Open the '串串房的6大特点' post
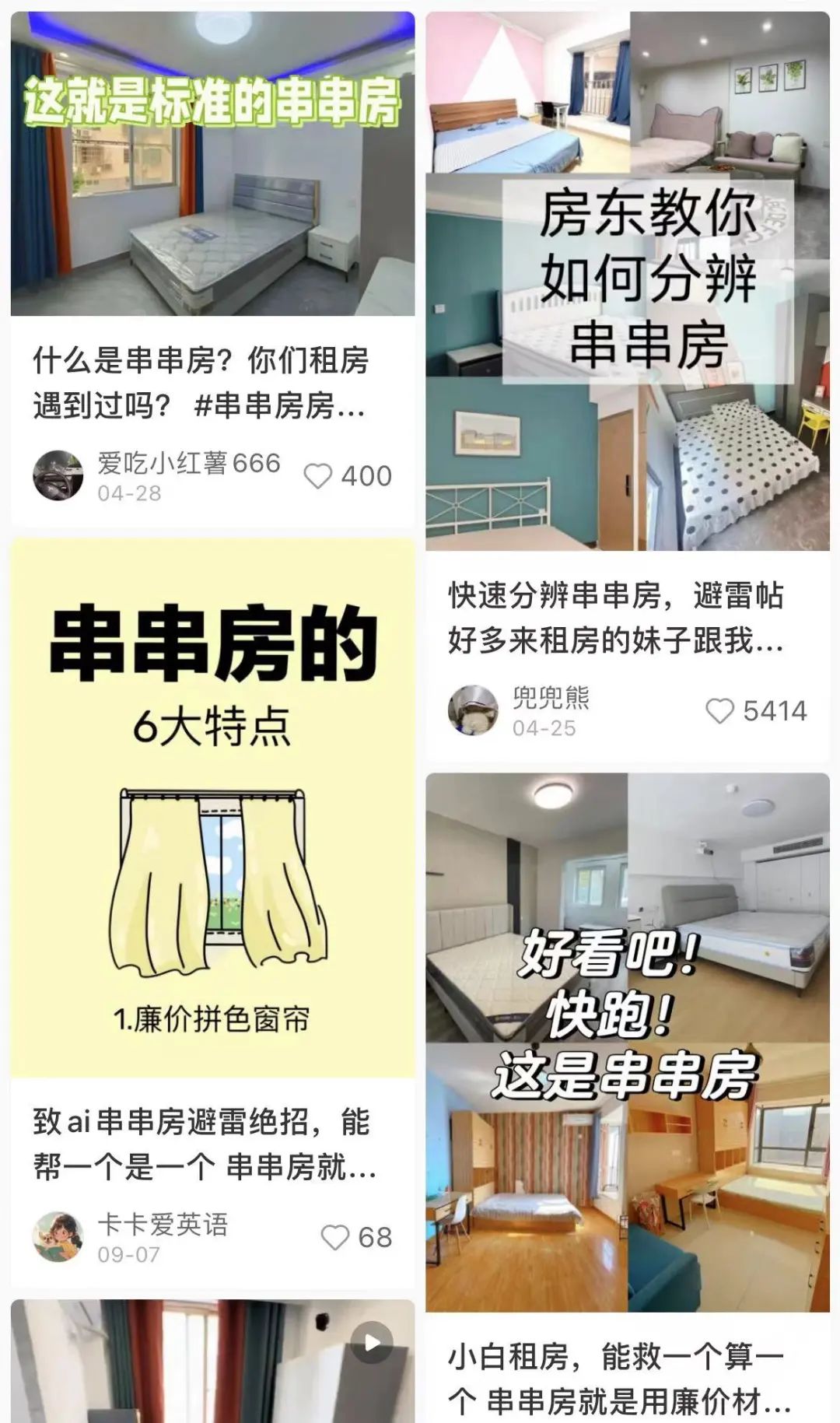Viewport: 840px width, 1423px height. 212,807
